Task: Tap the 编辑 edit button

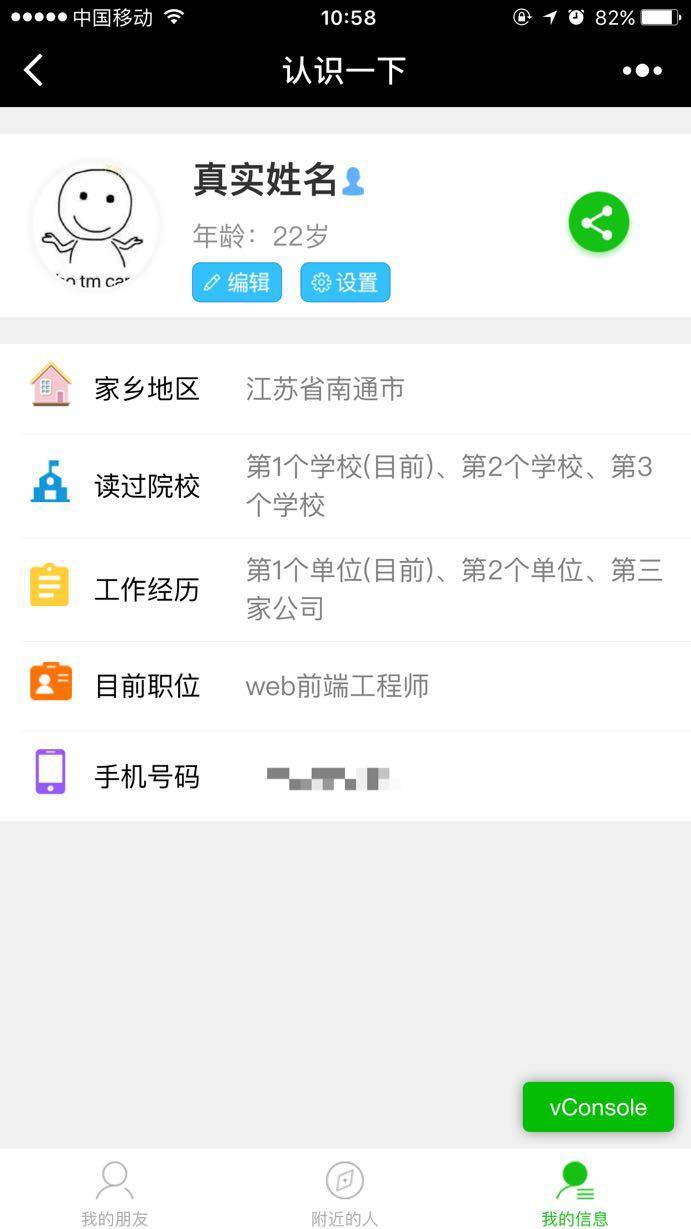Action: coord(237,283)
